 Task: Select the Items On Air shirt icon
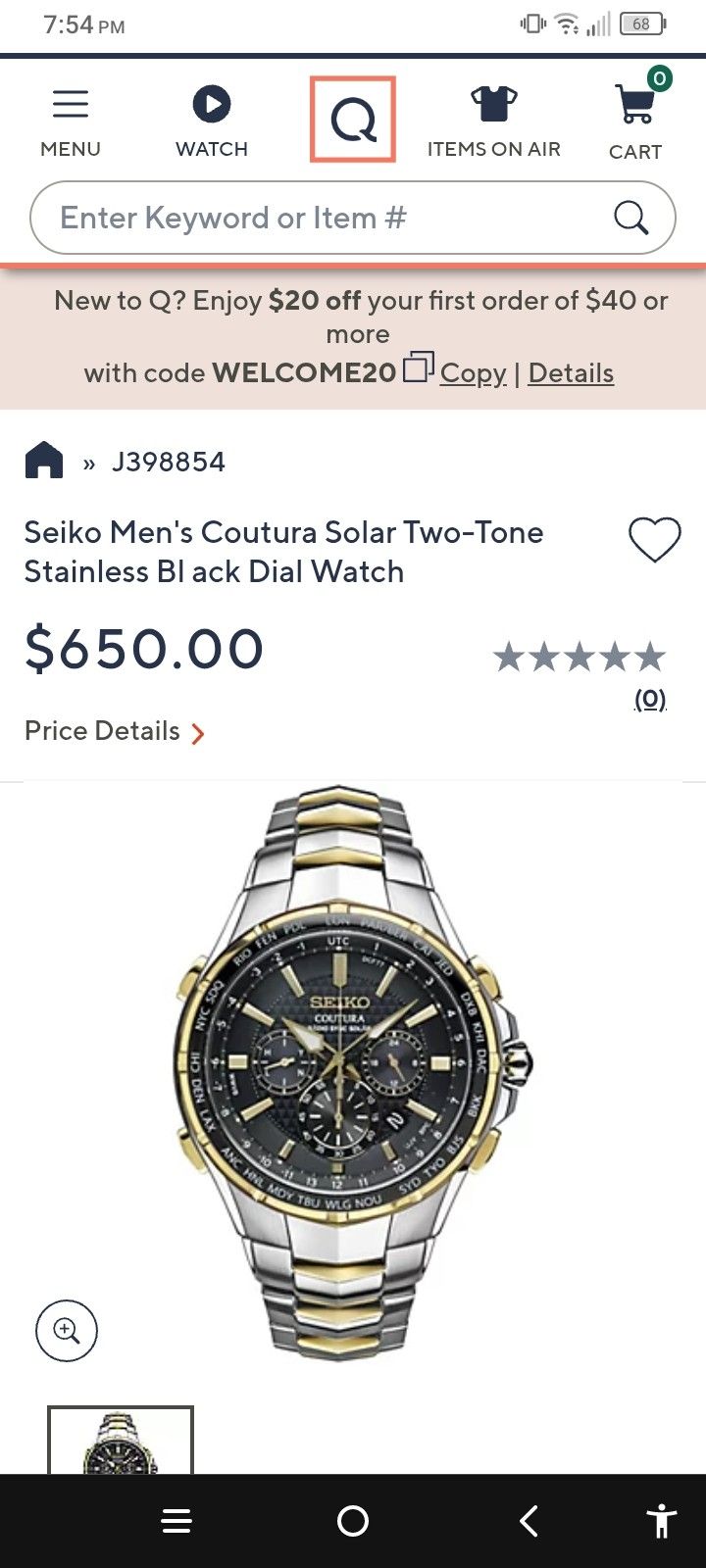point(494,103)
